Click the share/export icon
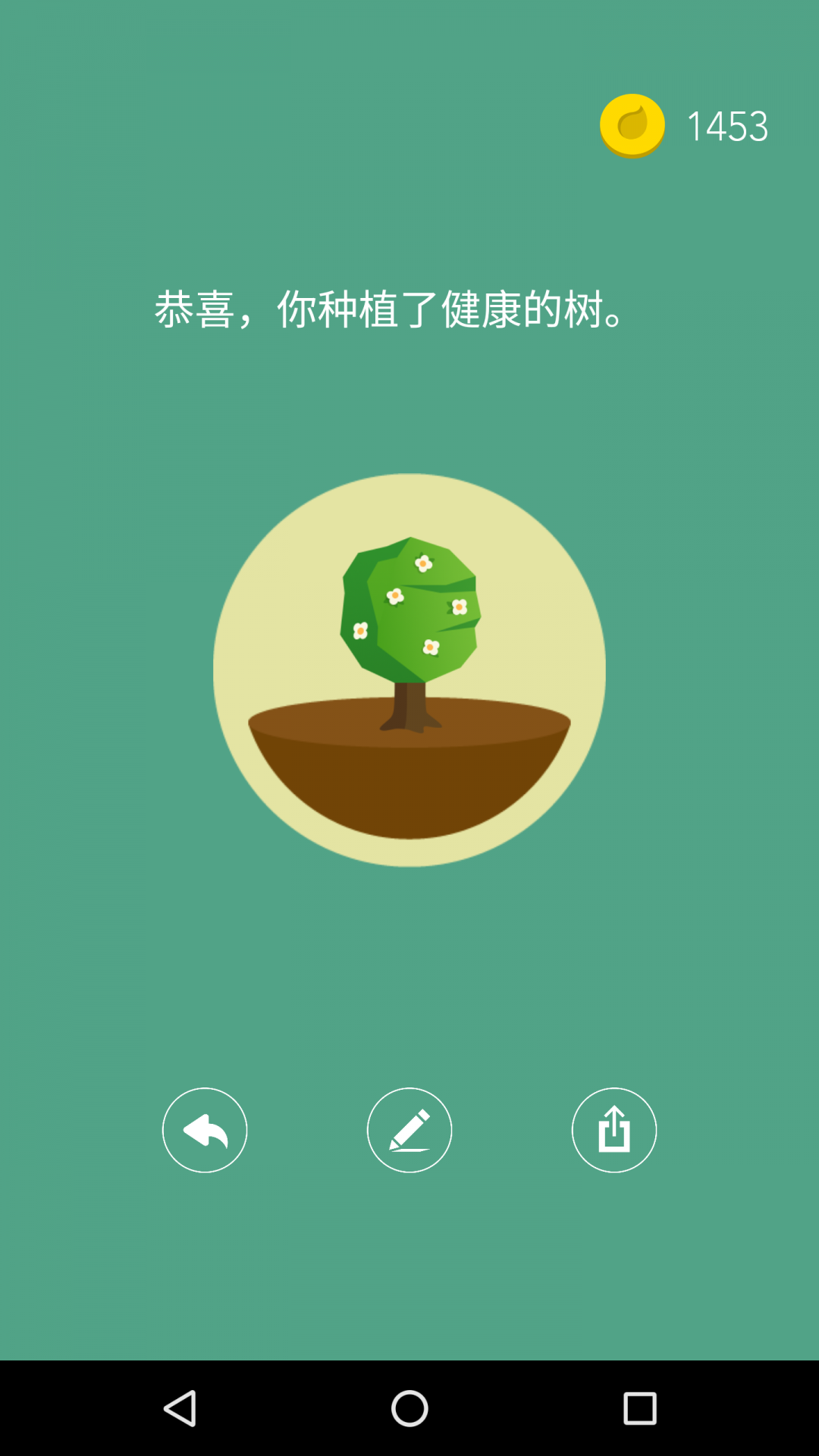The width and height of the screenshot is (819, 1456). [x=614, y=1130]
